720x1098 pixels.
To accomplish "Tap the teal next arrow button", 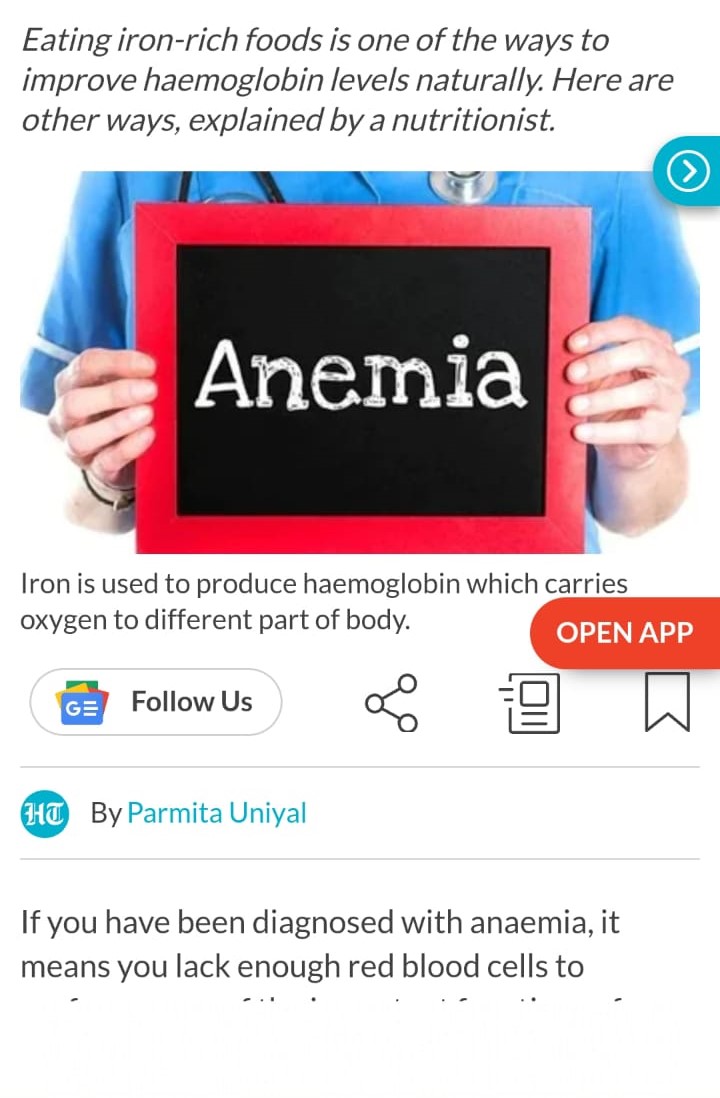I will [x=688, y=173].
